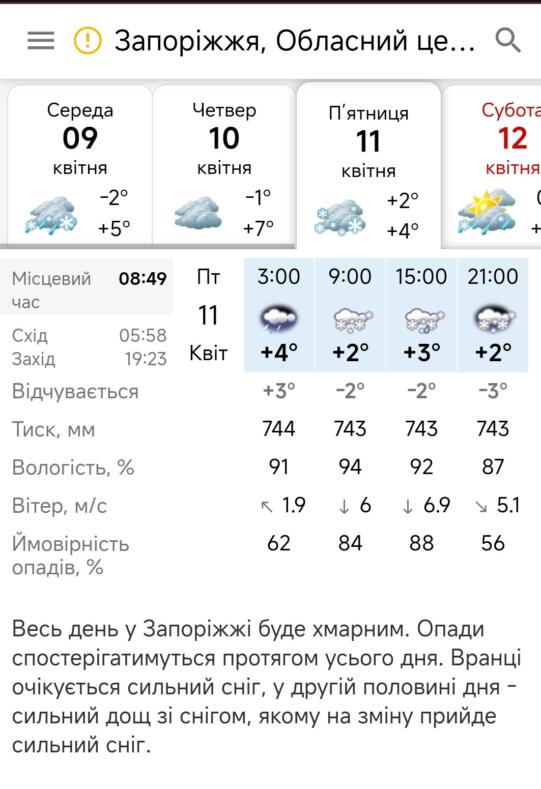Switch to Четвер 10 квітня forecast

pyautogui.click(x=224, y=165)
